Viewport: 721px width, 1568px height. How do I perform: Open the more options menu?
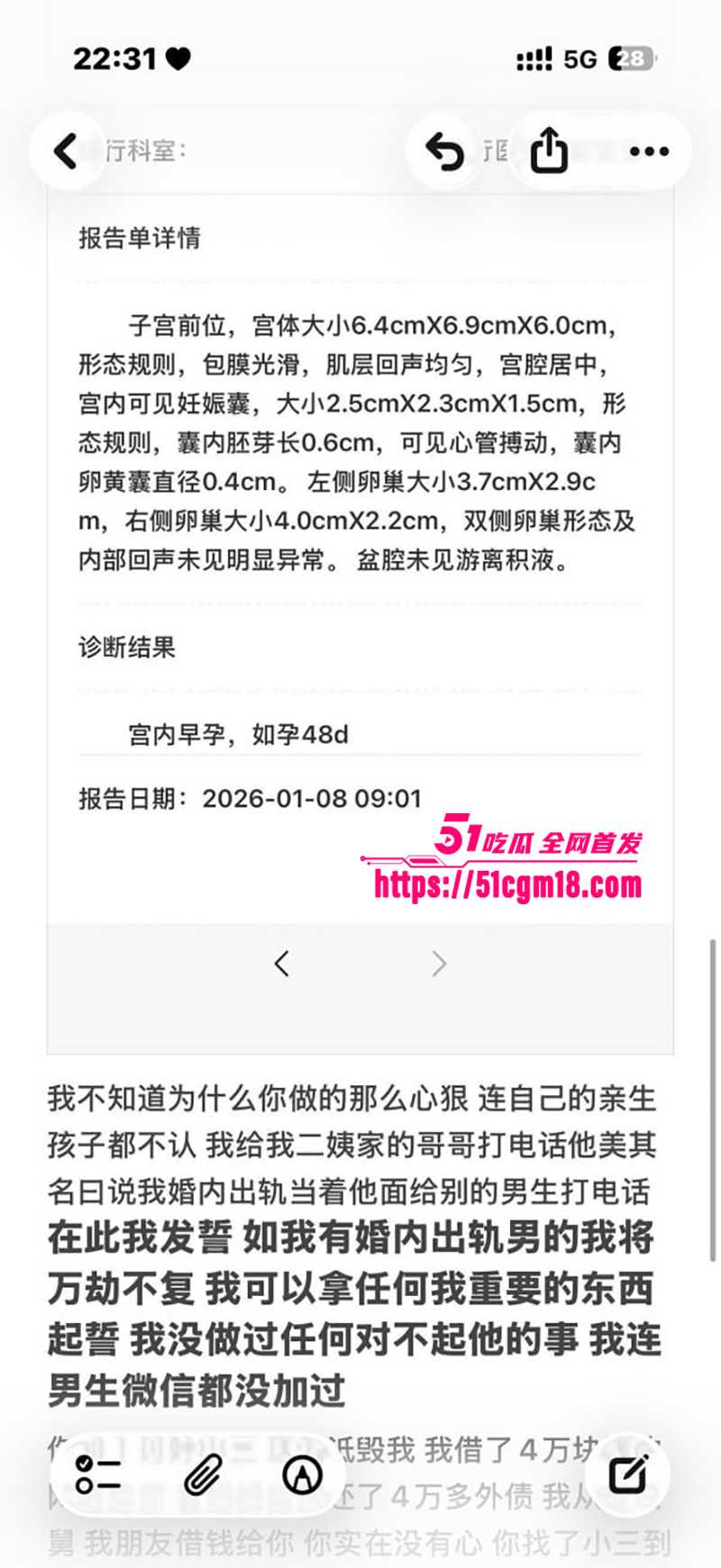pos(649,150)
